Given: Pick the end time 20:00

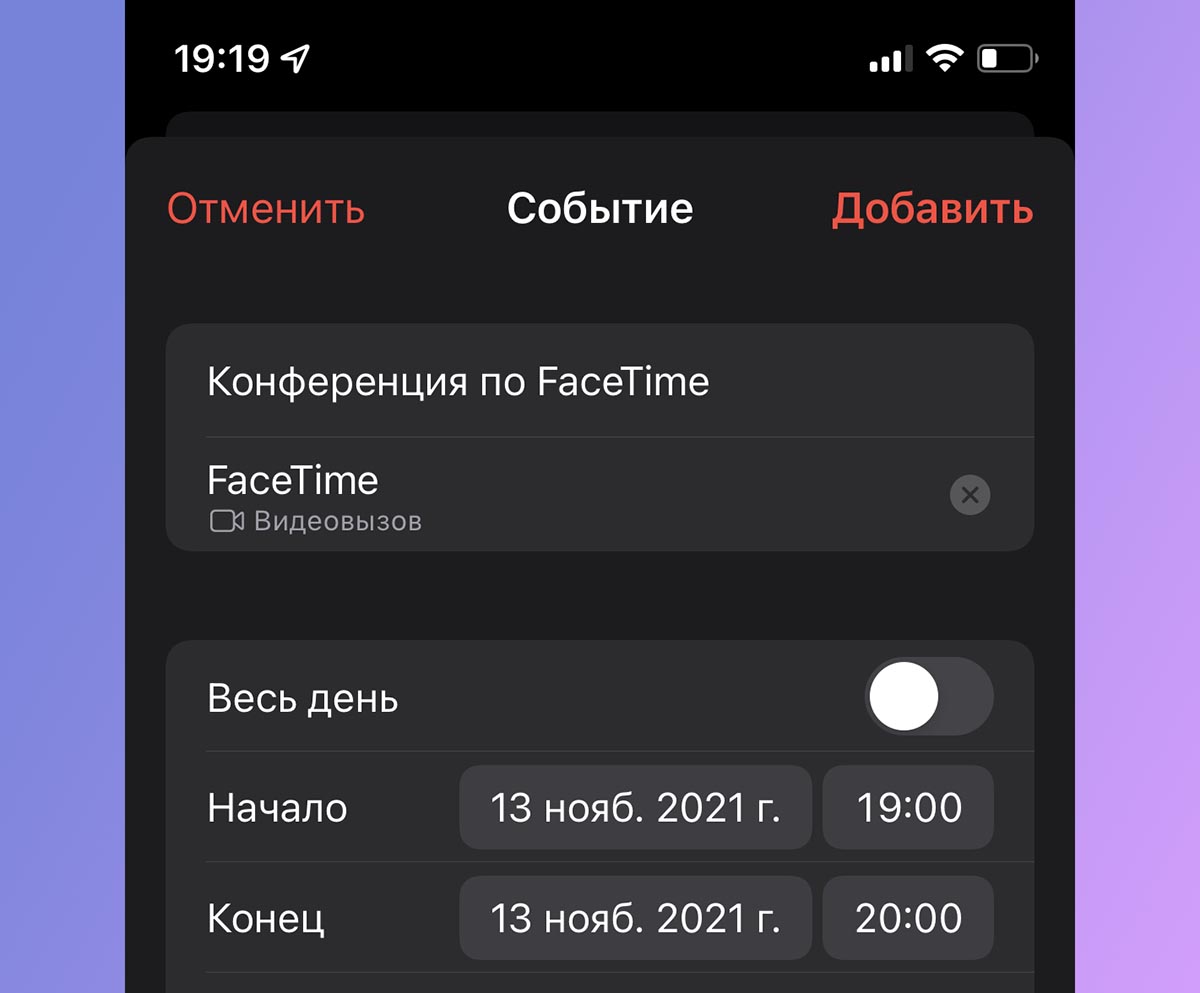Looking at the screenshot, I should click(908, 918).
